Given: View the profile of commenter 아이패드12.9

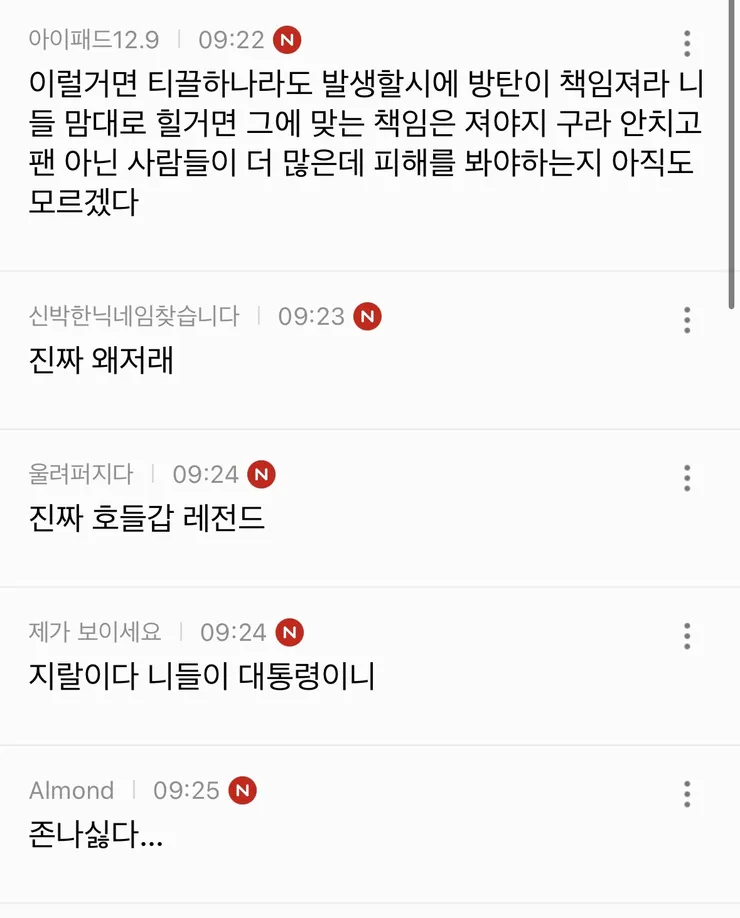Looking at the screenshot, I should tap(94, 41).
